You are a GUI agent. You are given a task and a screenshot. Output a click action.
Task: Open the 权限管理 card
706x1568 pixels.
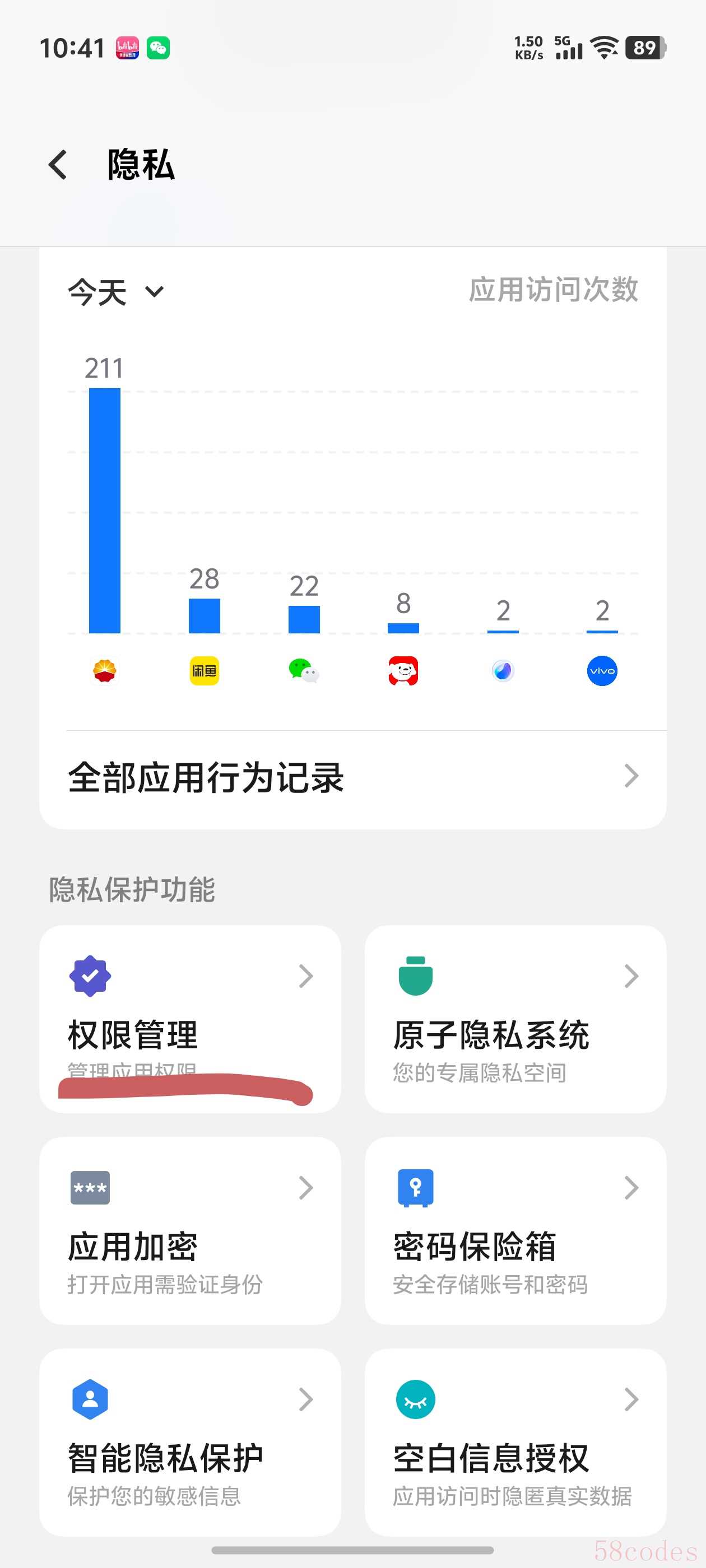pos(189,1019)
